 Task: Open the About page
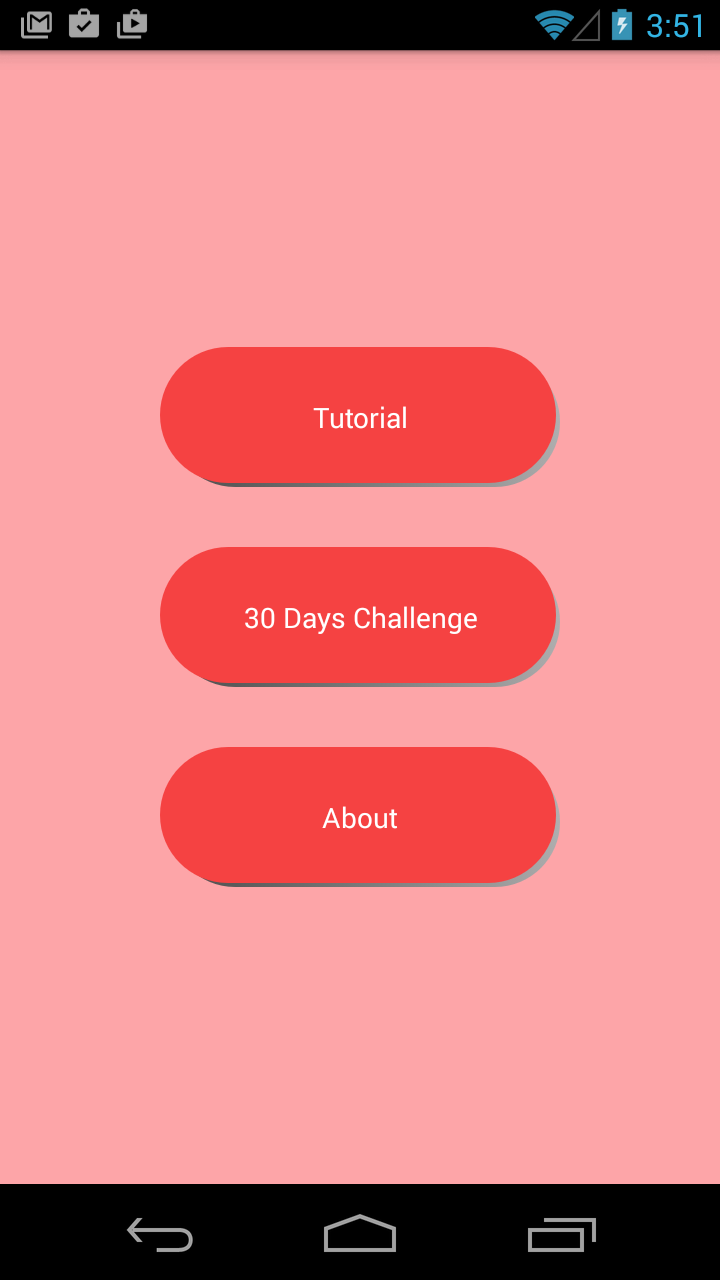358,816
